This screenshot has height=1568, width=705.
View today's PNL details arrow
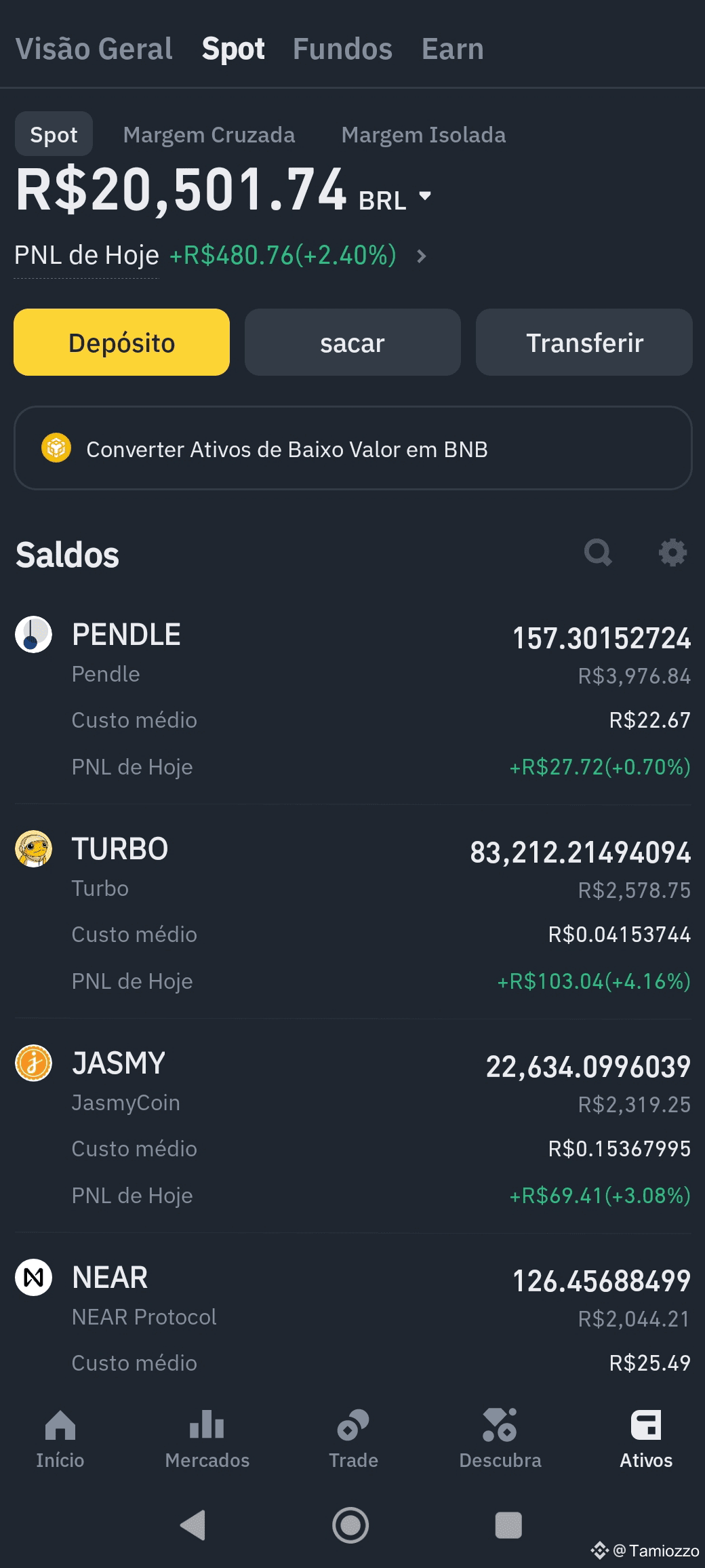pos(421,256)
